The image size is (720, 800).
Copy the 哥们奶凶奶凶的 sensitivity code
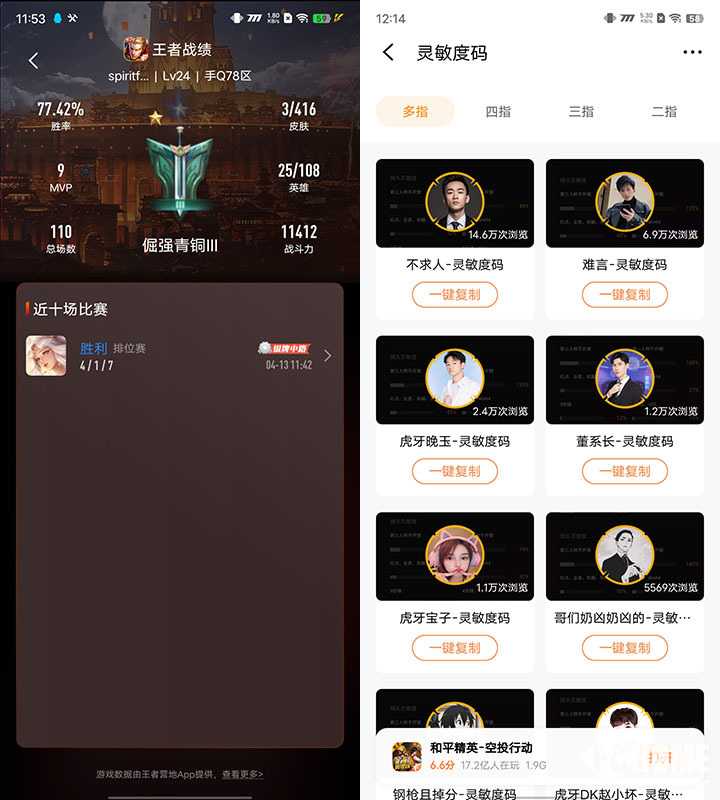tap(624, 648)
